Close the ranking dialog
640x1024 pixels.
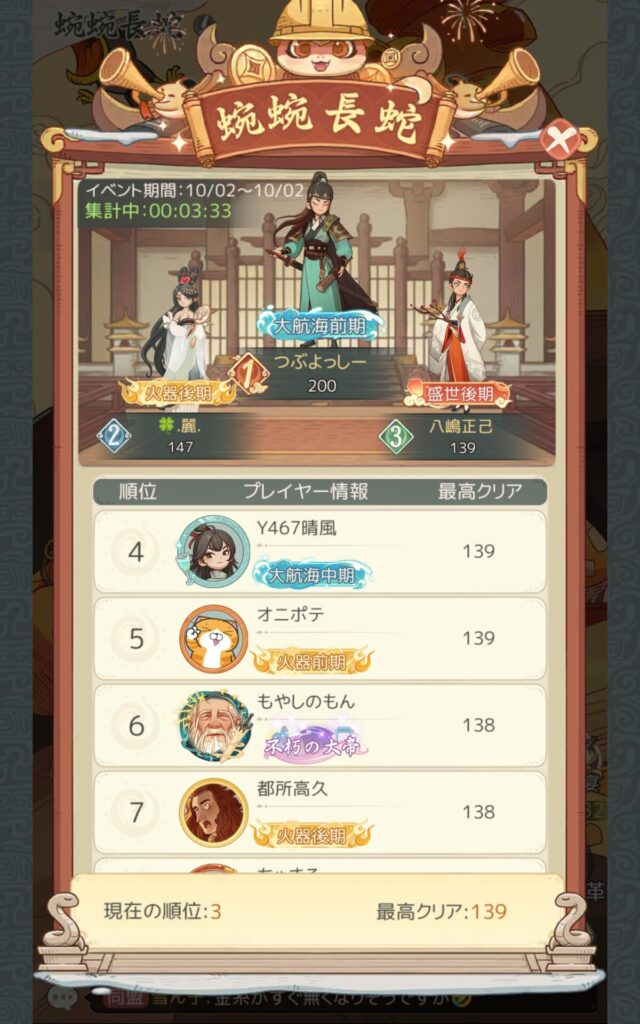[x=560, y=138]
